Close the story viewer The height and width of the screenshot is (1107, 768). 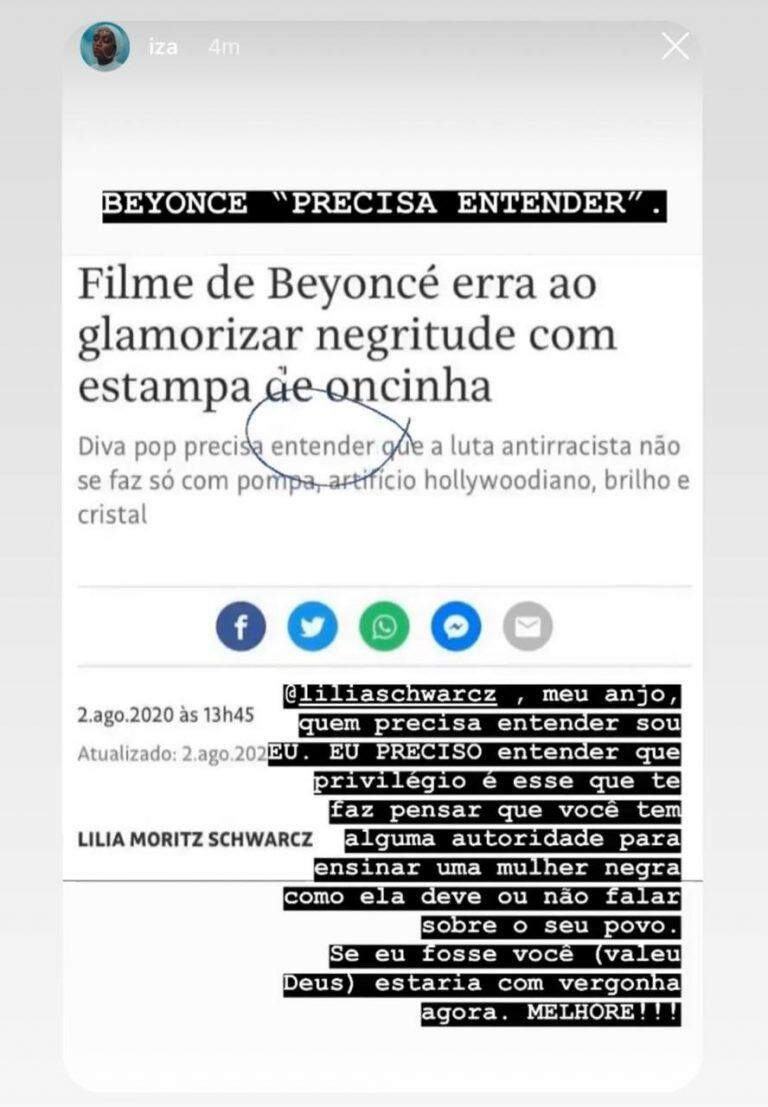pyautogui.click(x=676, y=46)
